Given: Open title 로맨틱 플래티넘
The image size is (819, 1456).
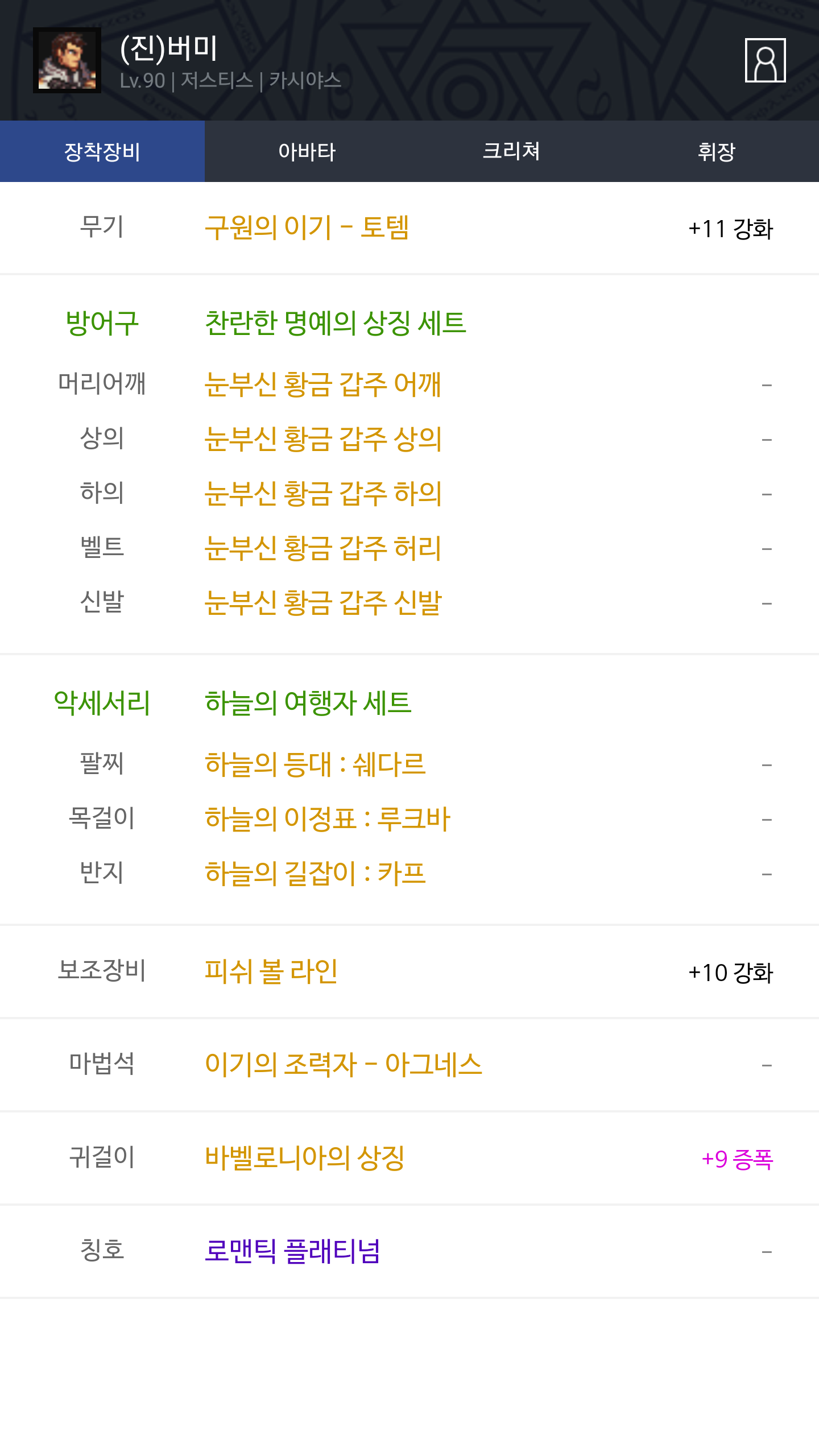Looking at the screenshot, I should [292, 1252].
